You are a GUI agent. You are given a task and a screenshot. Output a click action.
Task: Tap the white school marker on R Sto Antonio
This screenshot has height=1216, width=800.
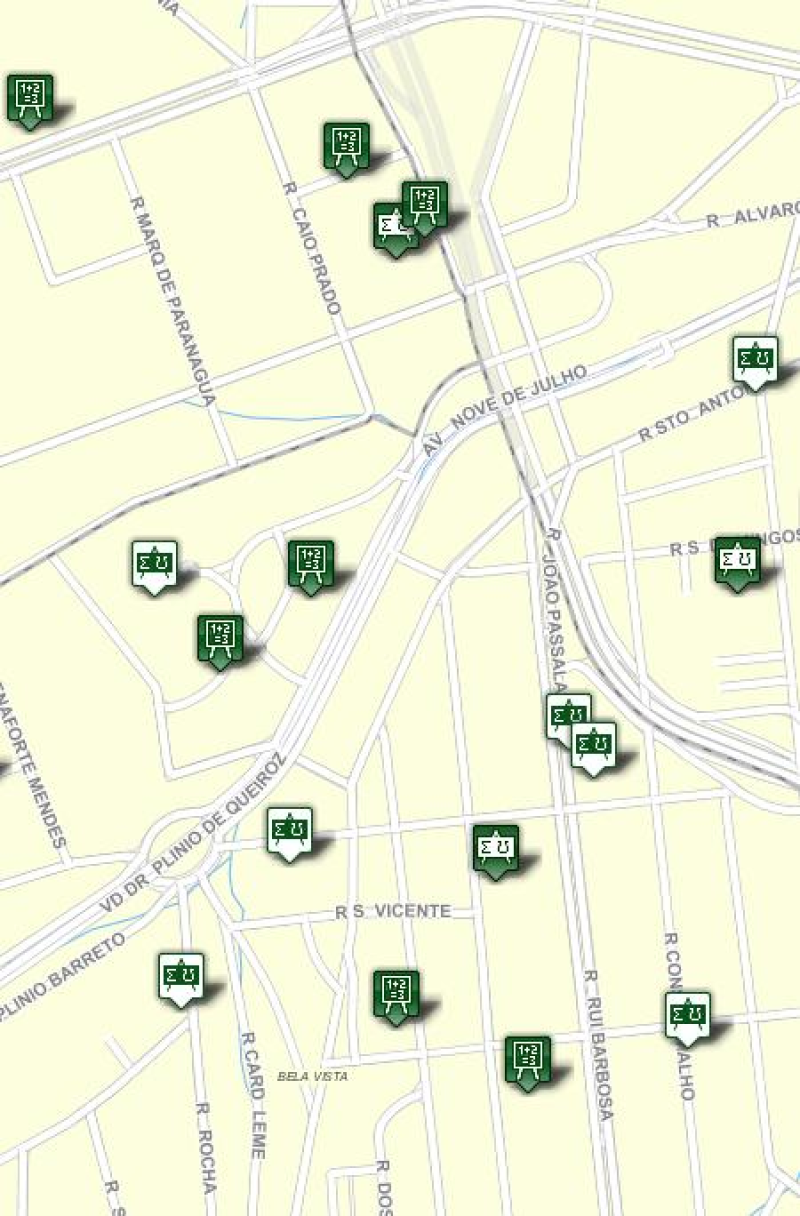tap(755, 360)
